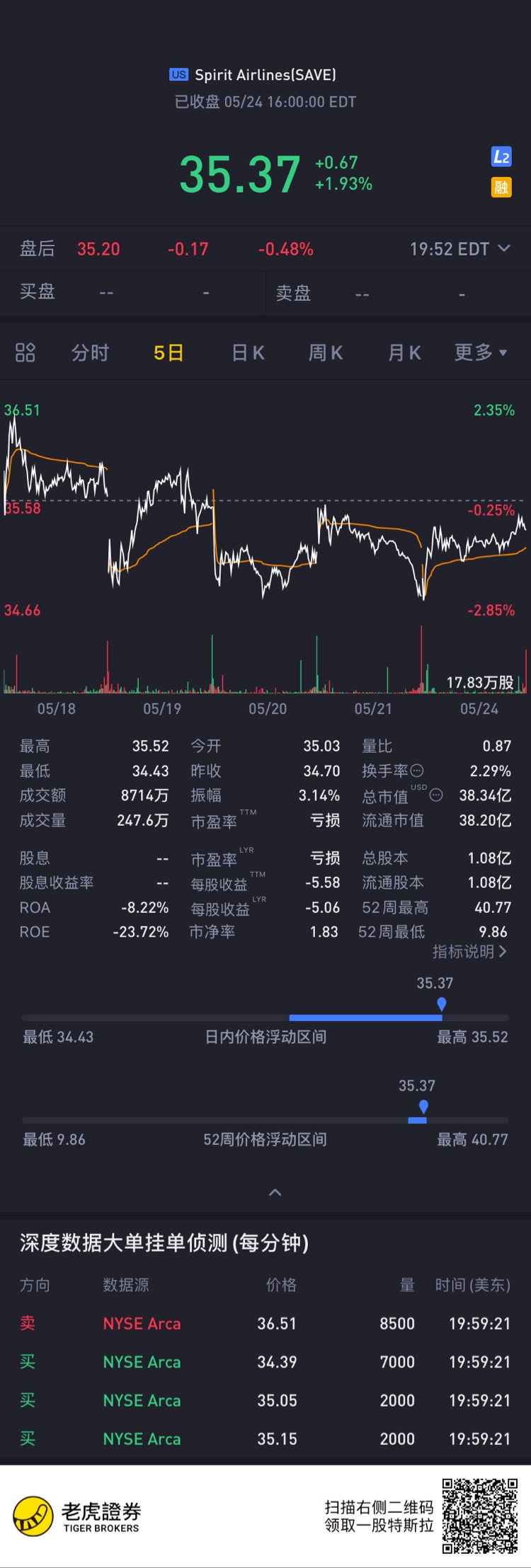The width and height of the screenshot is (531, 1568).
Task: Open the 月K chart tab
Action: pyautogui.click(x=404, y=352)
